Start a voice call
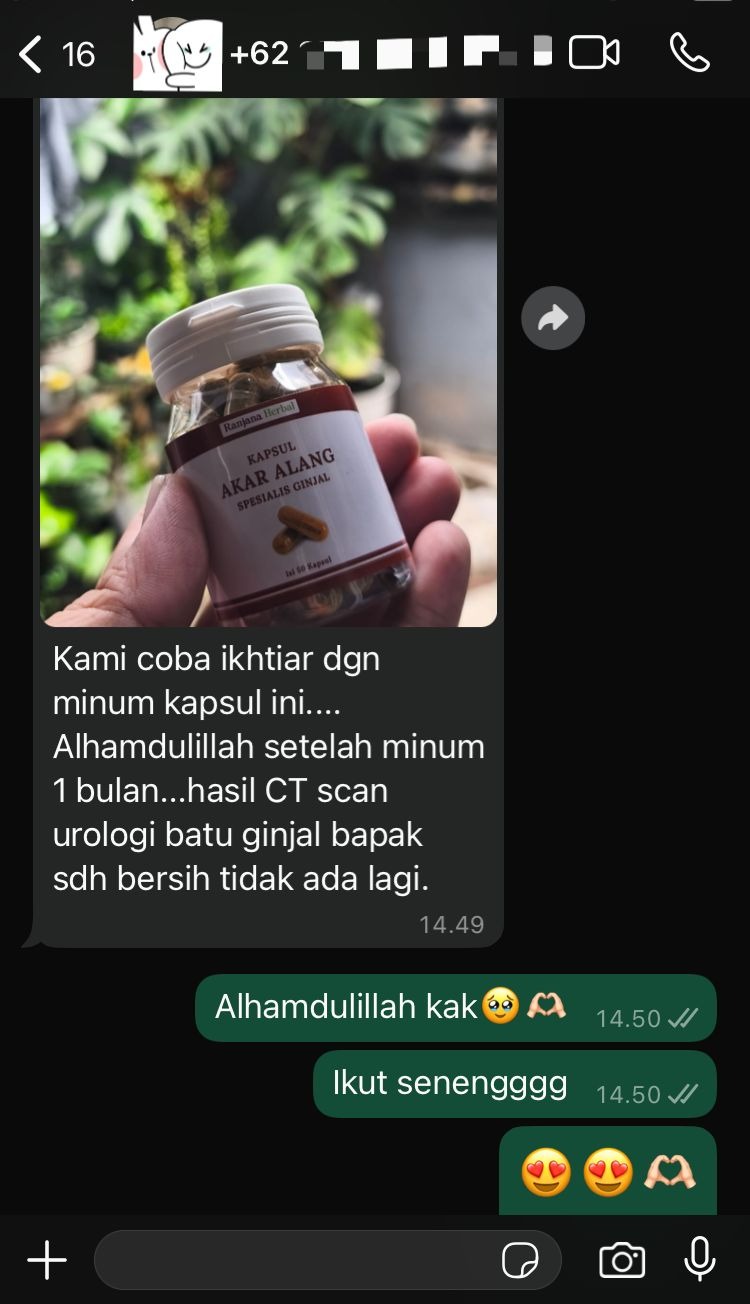Image resolution: width=750 pixels, height=1304 pixels. coord(689,53)
